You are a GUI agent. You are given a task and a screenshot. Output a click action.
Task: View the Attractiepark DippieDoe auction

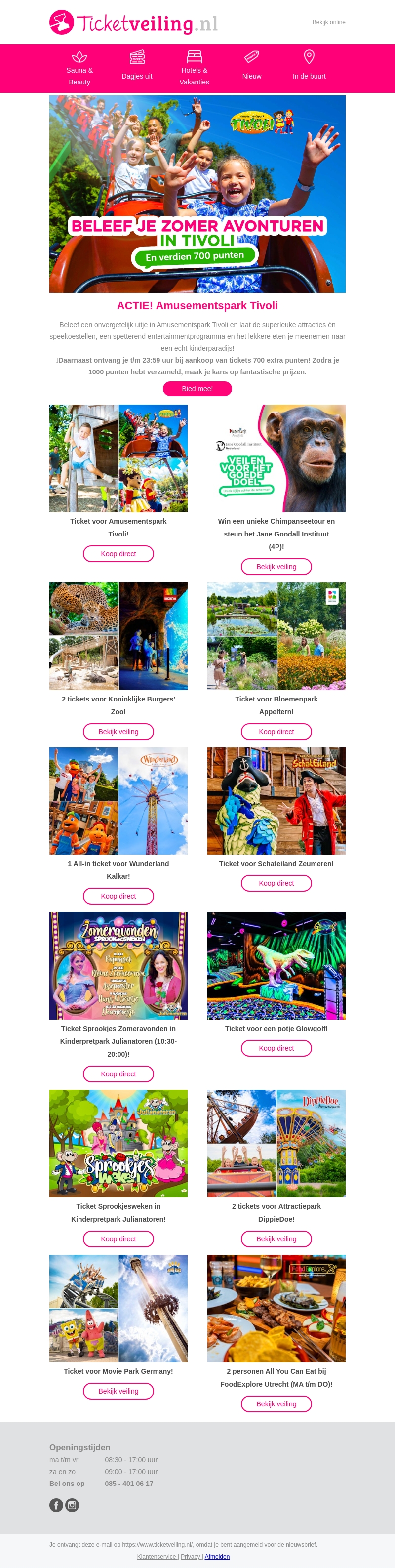(x=276, y=1238)
